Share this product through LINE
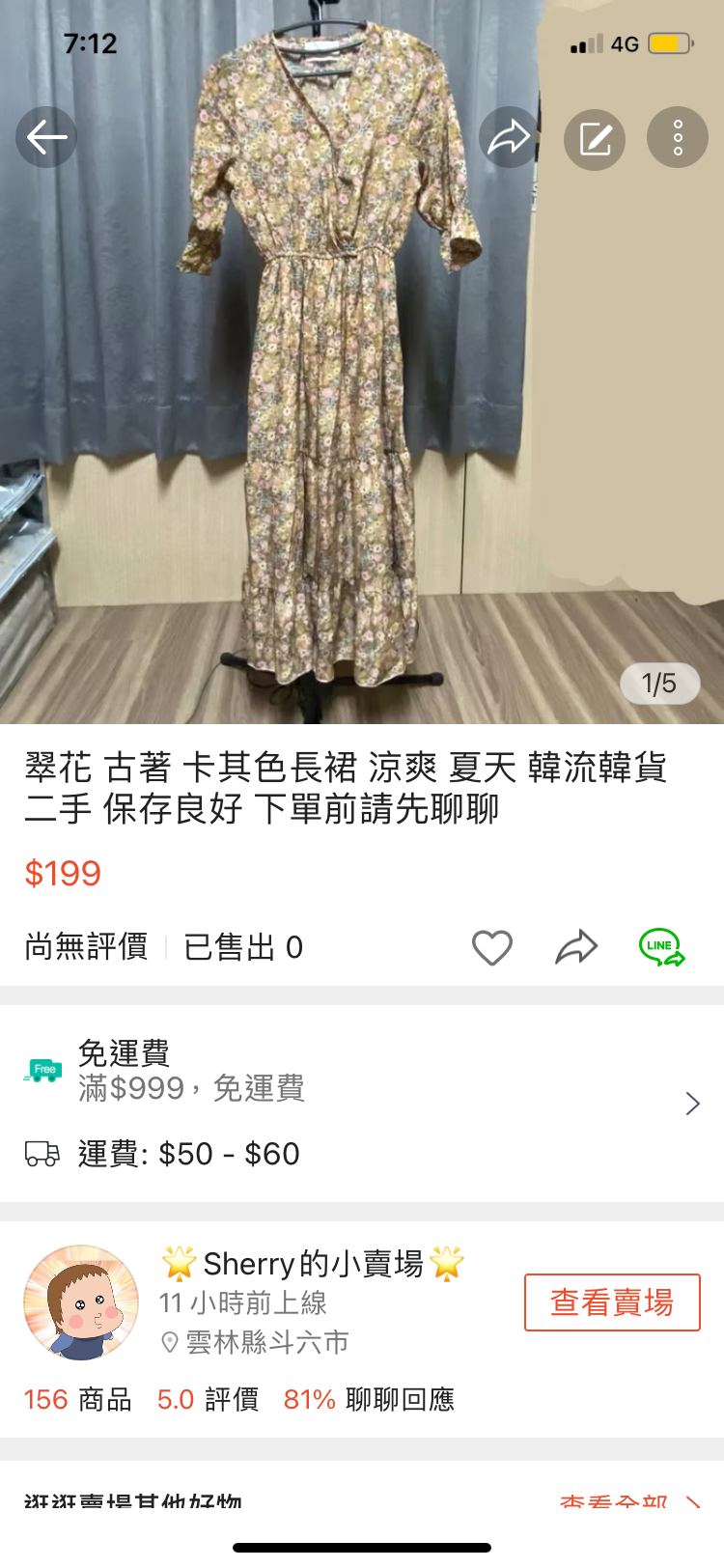The width and height of the screenshot is (724, 1568). [661, 947]
